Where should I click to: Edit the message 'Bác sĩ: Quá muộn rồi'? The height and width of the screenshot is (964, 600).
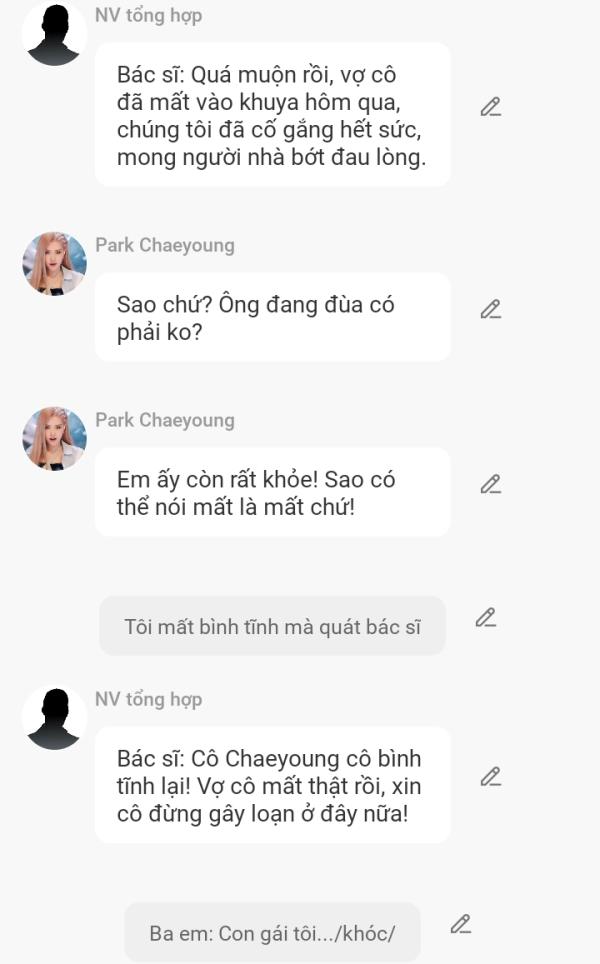coord(490,107)
